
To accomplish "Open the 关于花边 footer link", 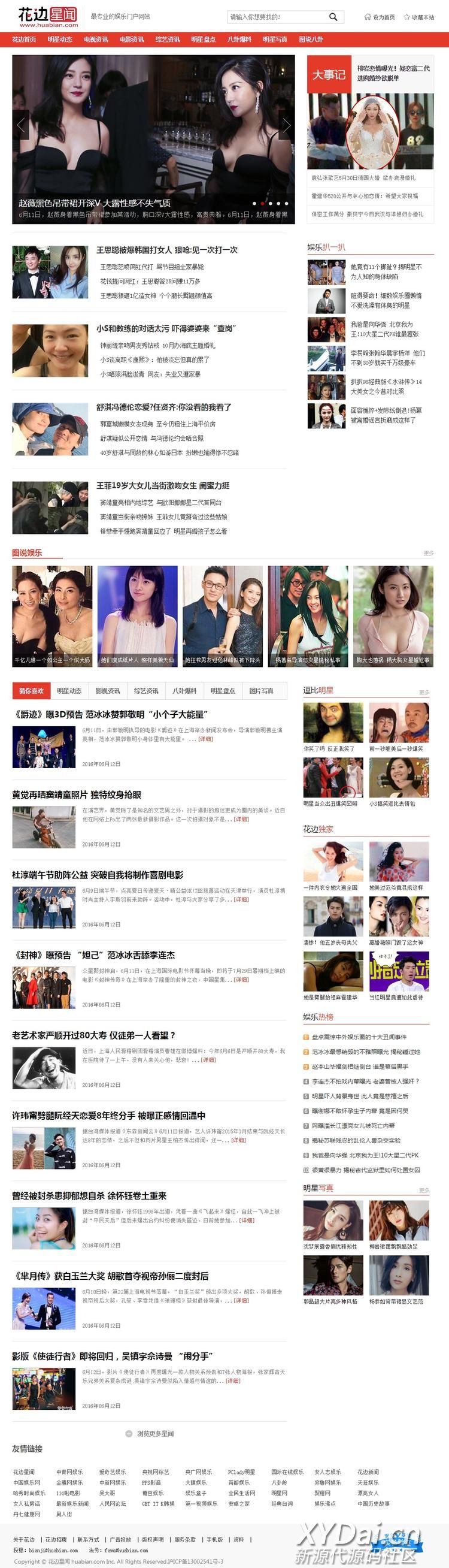I will tap(24, 1539).
